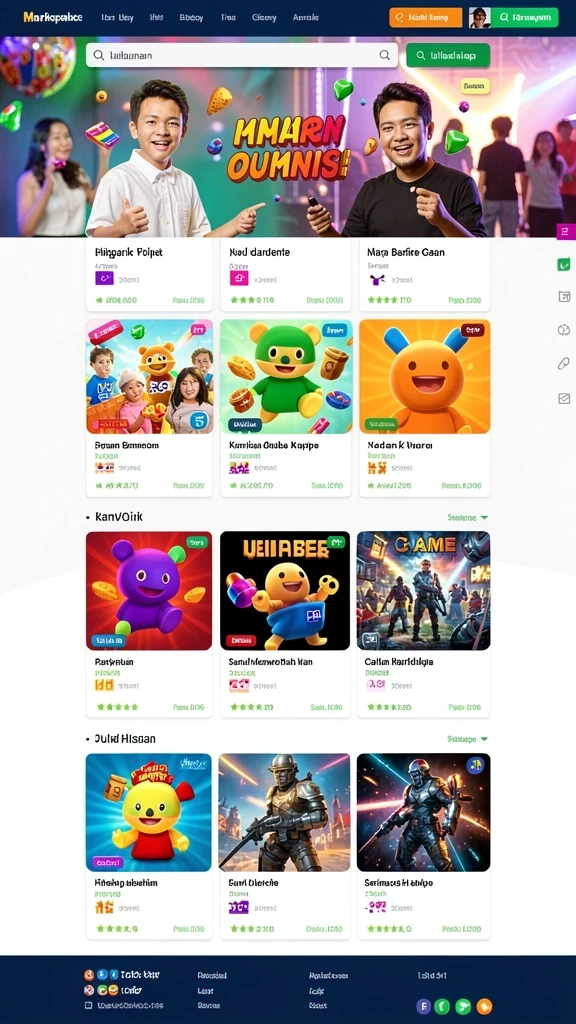
Task: Open the purple bear on red game card
Action: point(149,624)
